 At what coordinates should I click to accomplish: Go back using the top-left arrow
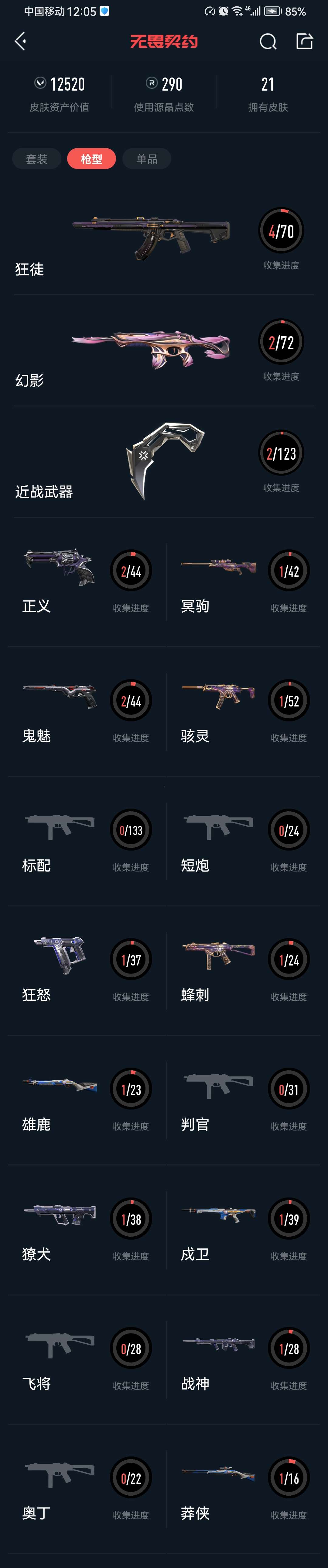pos(20,41)
